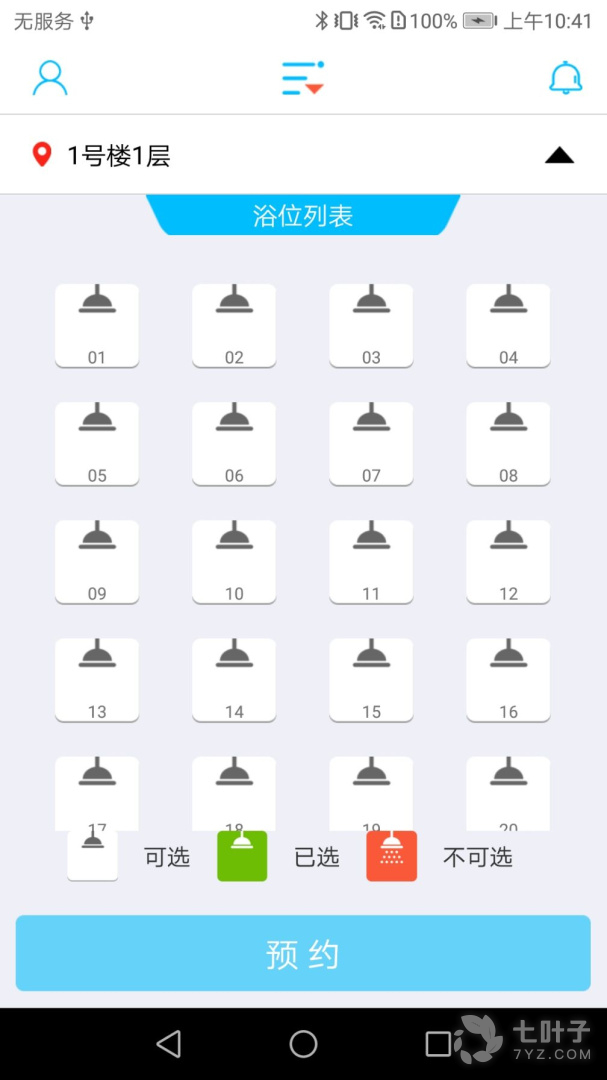Expand the 1号楼1层 location dropdown

(x=559, y=155)
